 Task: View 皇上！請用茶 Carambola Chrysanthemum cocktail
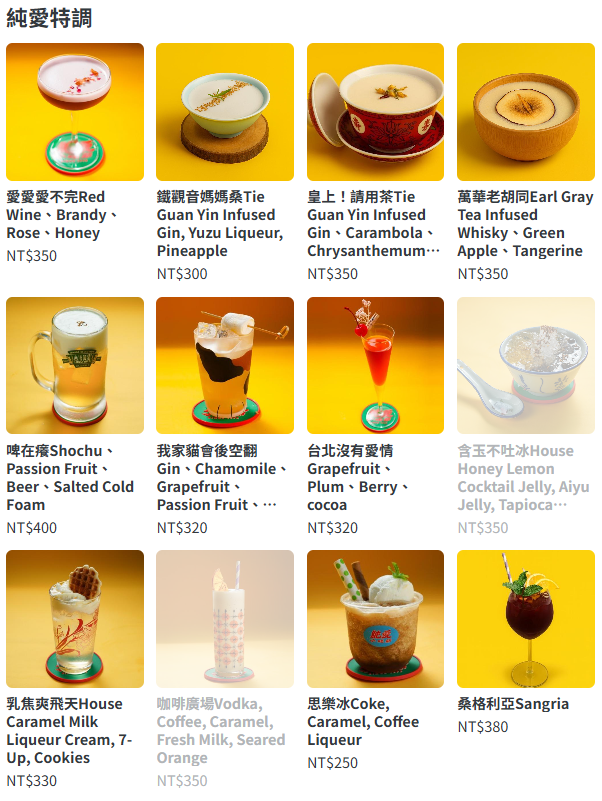tap(375, 112)
